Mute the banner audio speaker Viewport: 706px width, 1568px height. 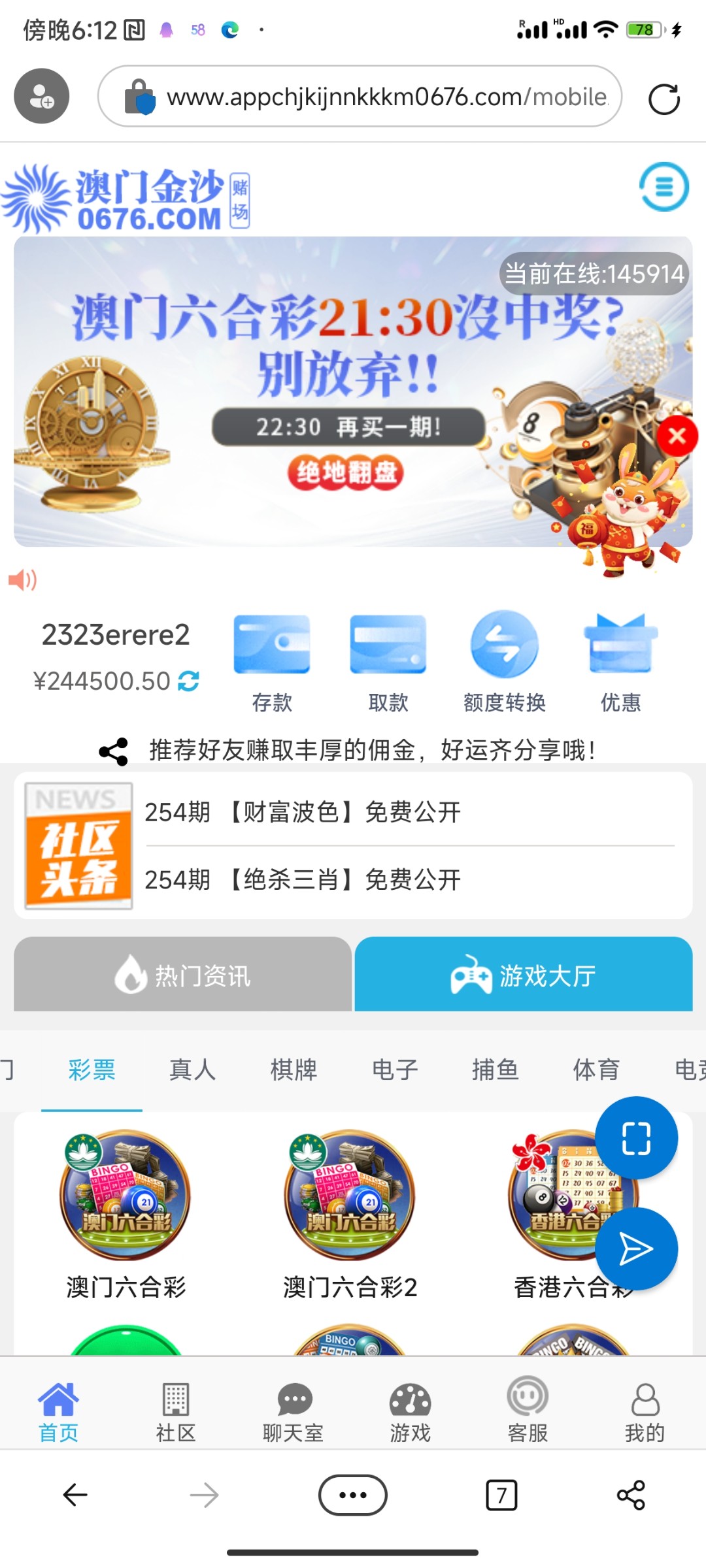(x=22, y=580)
